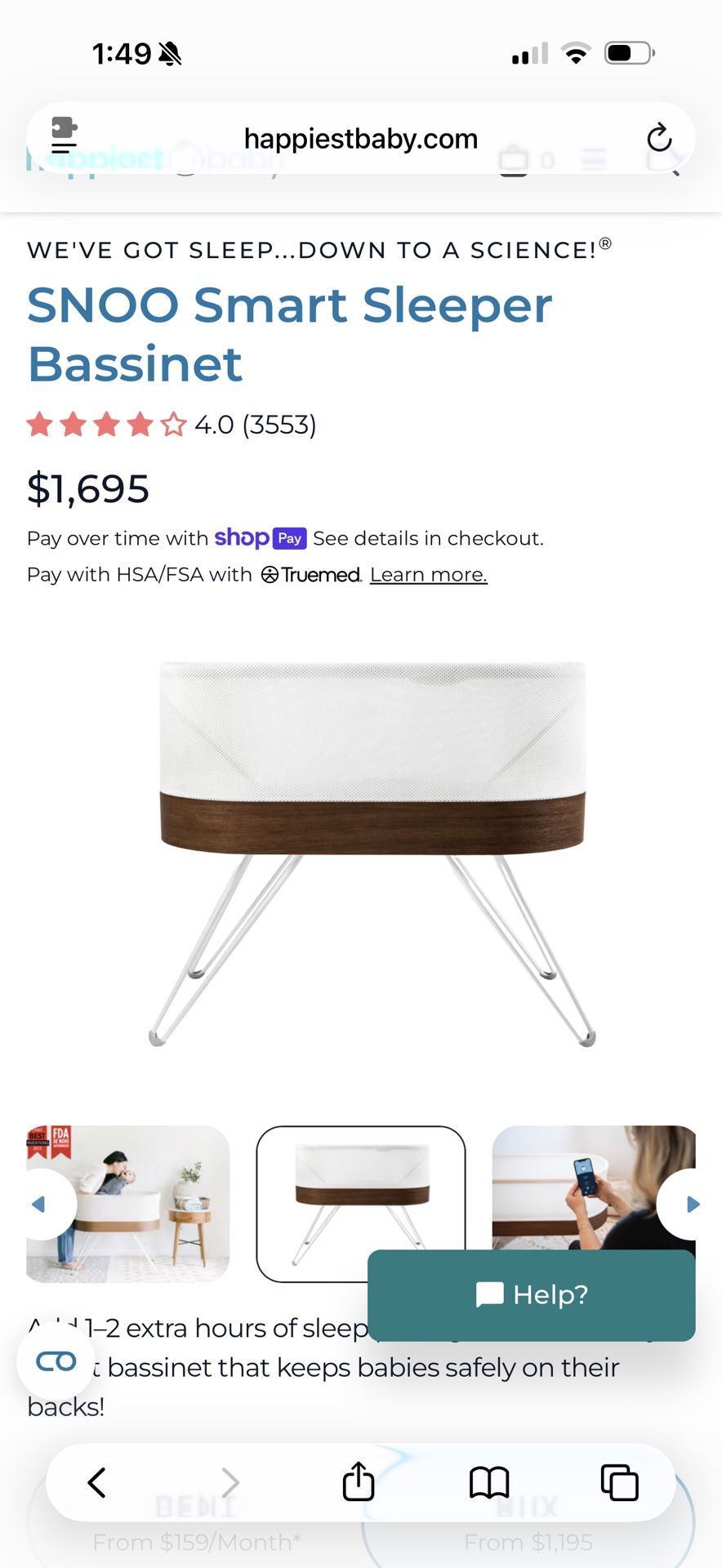Show open Safari tabs
This screenshot has width=722, height=1568.
point(619,1481)
